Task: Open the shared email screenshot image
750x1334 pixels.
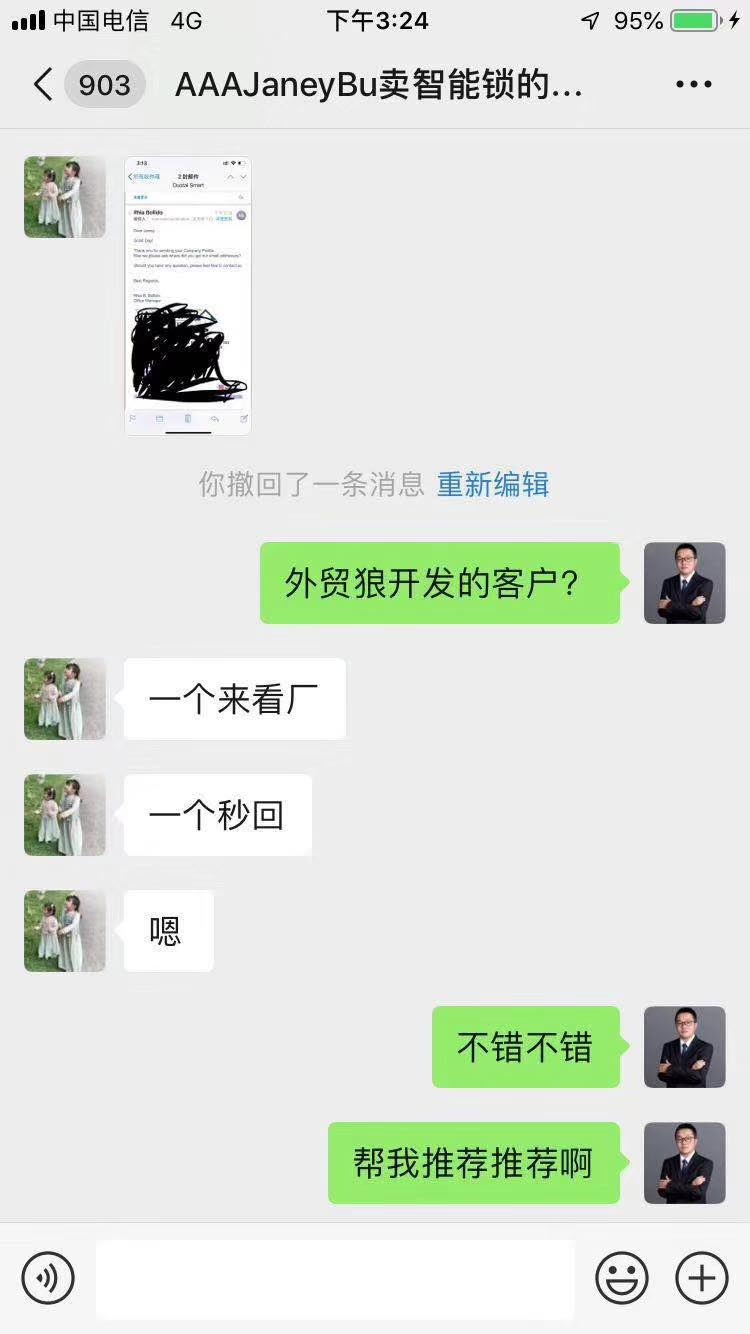Action: (x=188, y=295)
